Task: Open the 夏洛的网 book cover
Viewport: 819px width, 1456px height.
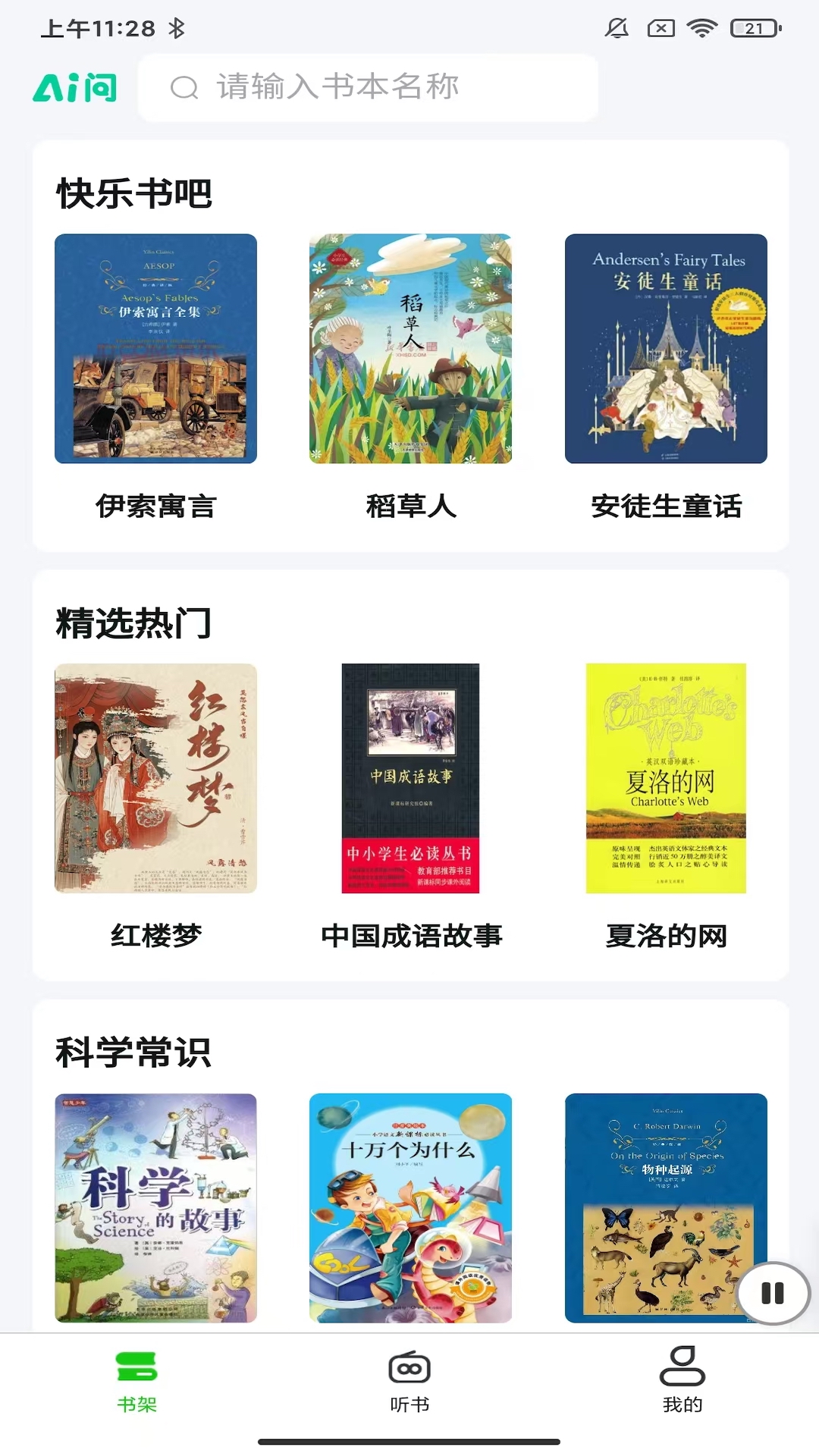Action: click(x=666, y=777)
